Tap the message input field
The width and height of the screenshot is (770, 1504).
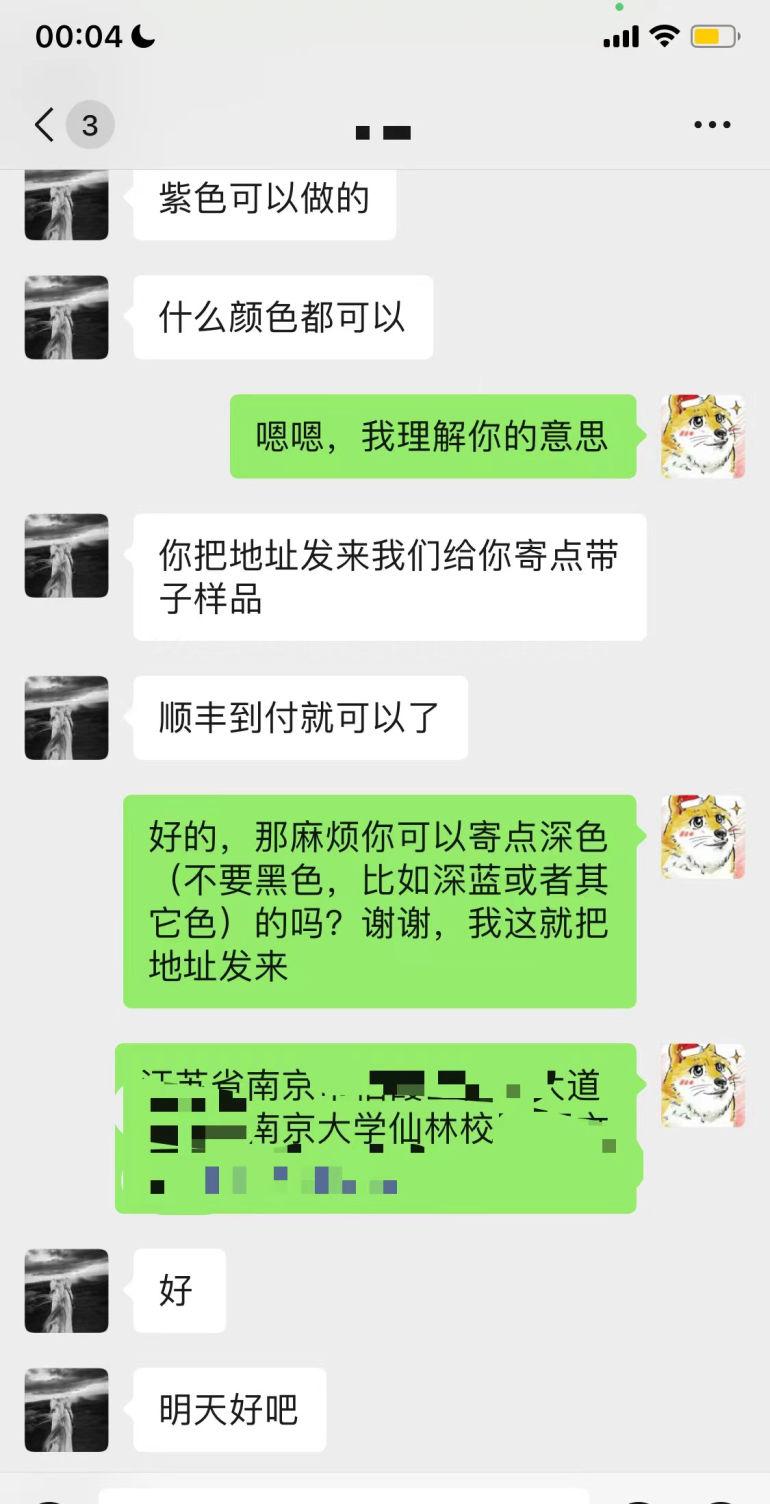coord(340,1496)
